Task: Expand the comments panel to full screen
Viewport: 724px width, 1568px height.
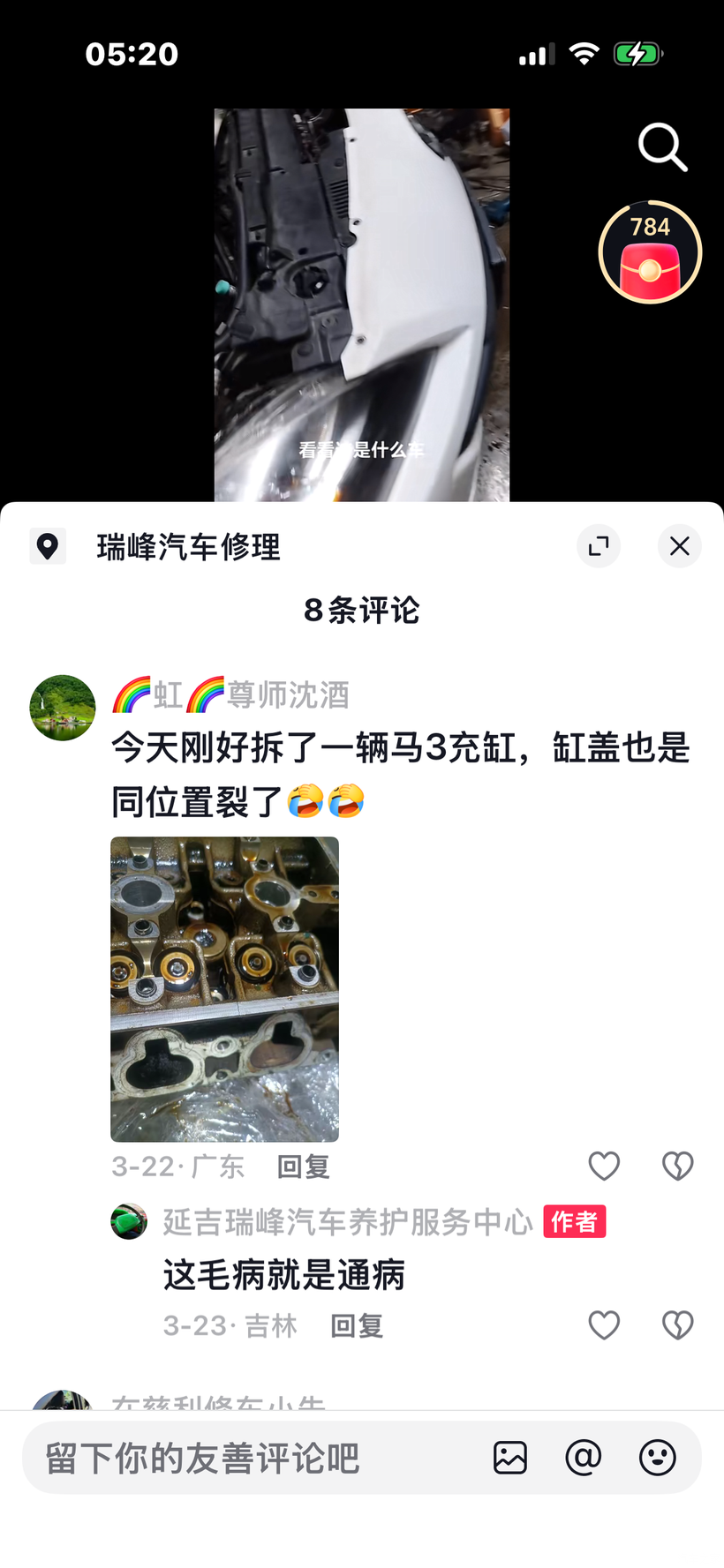Action: 599,546
